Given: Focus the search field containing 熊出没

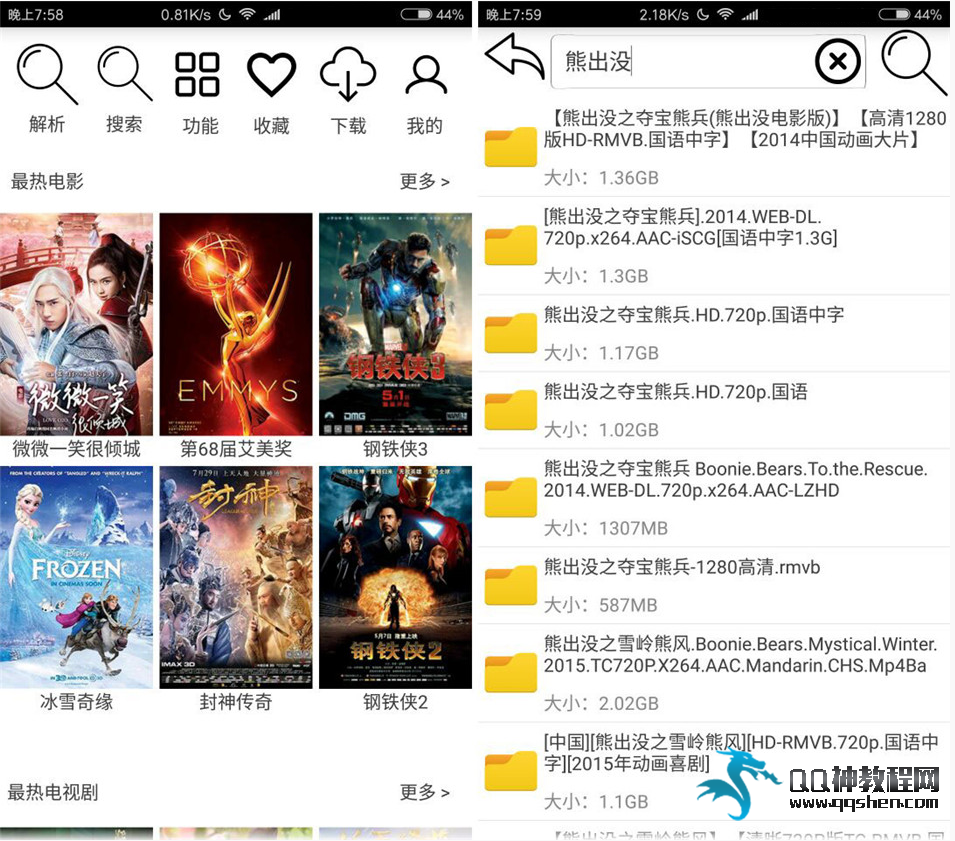Looking at the screenshot, I should tap(680, 62).
